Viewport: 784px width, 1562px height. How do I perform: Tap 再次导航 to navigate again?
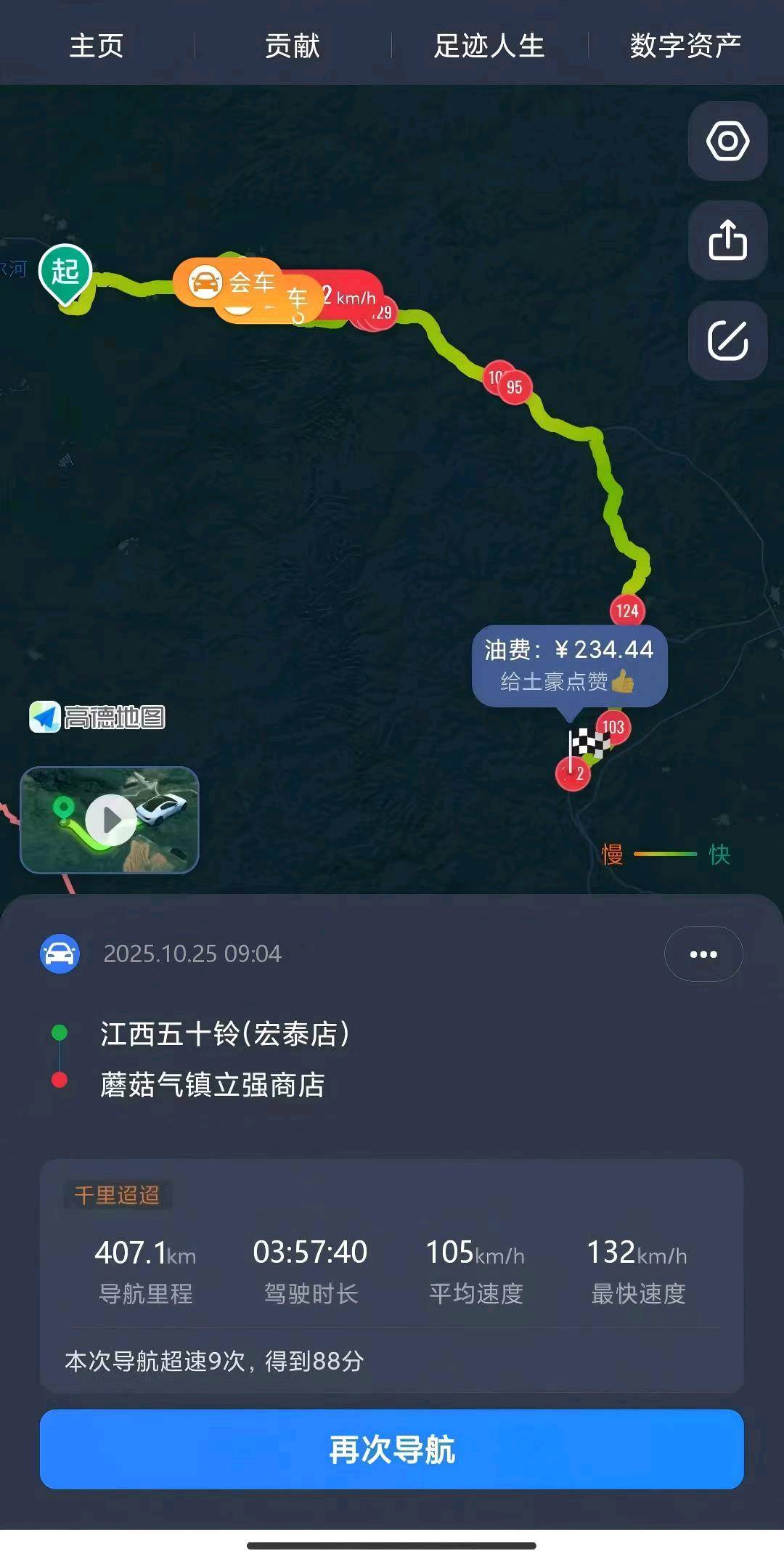point(392,1450)
